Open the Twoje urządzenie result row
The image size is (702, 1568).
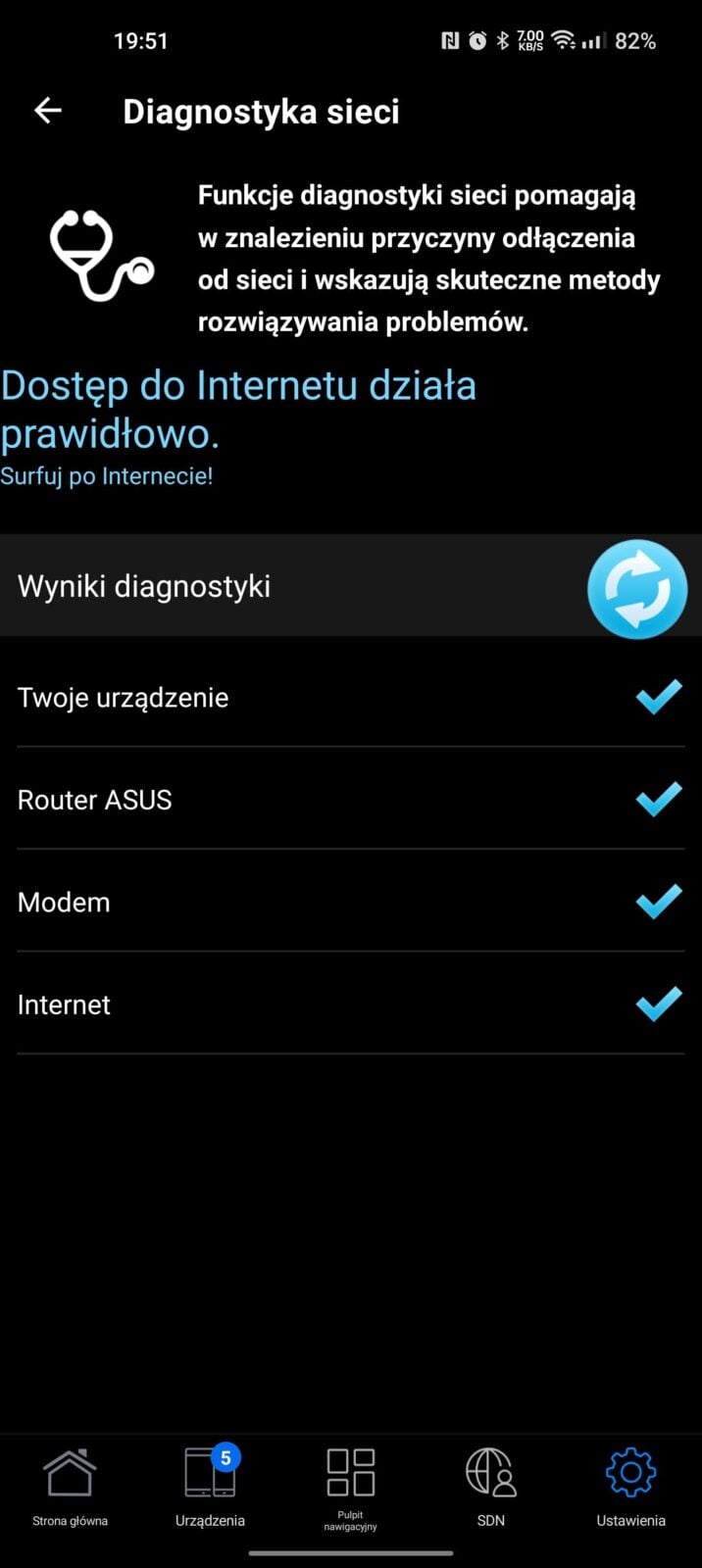pyautogui.click(x=351, y=697)
